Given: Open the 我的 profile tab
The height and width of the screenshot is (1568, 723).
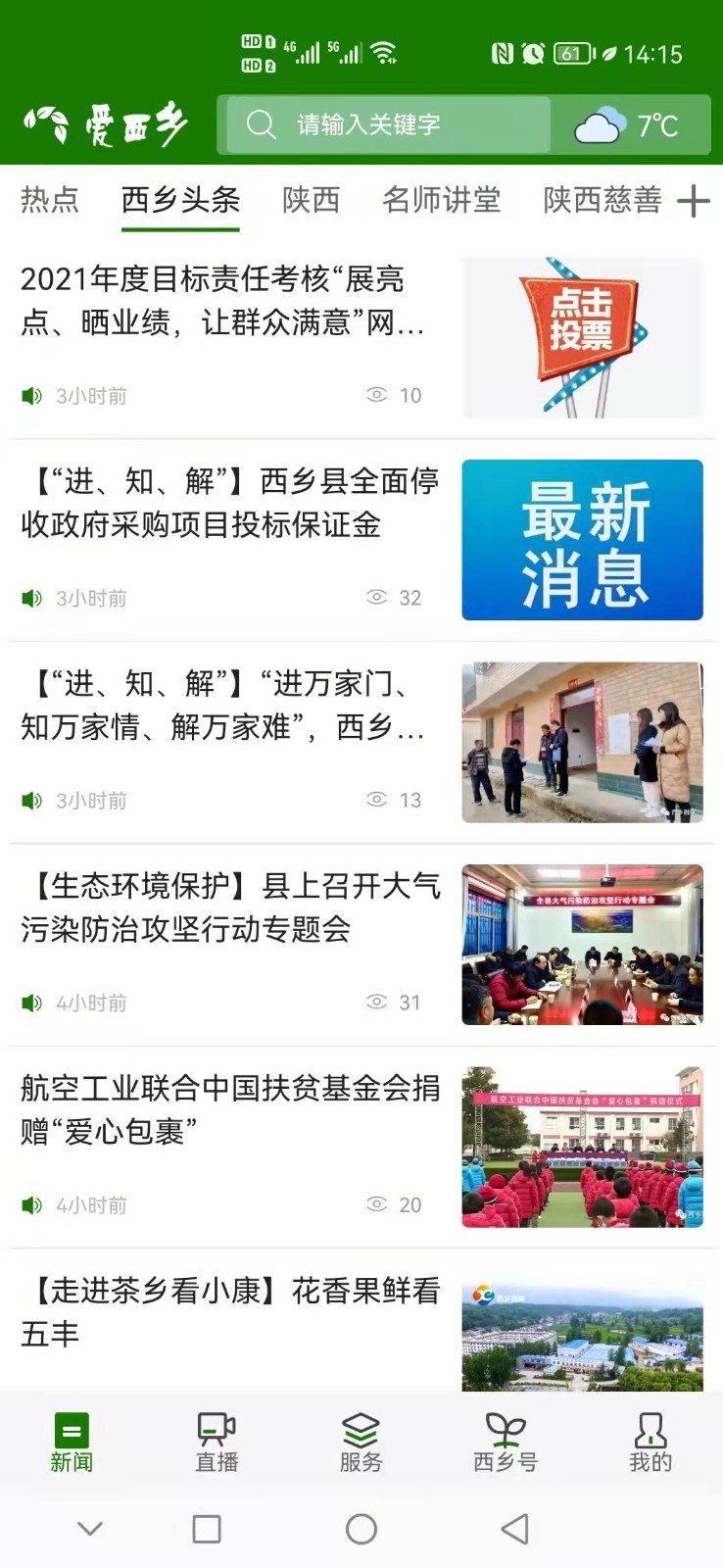Looking at the screenshot, I should click(x=650, y=1443).
